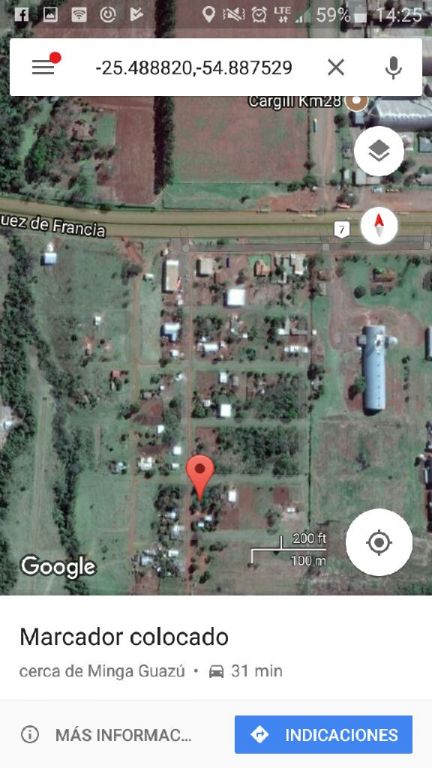Open the hamburger menu
Viewport: 432px width, 768px height.
(43, 67)
